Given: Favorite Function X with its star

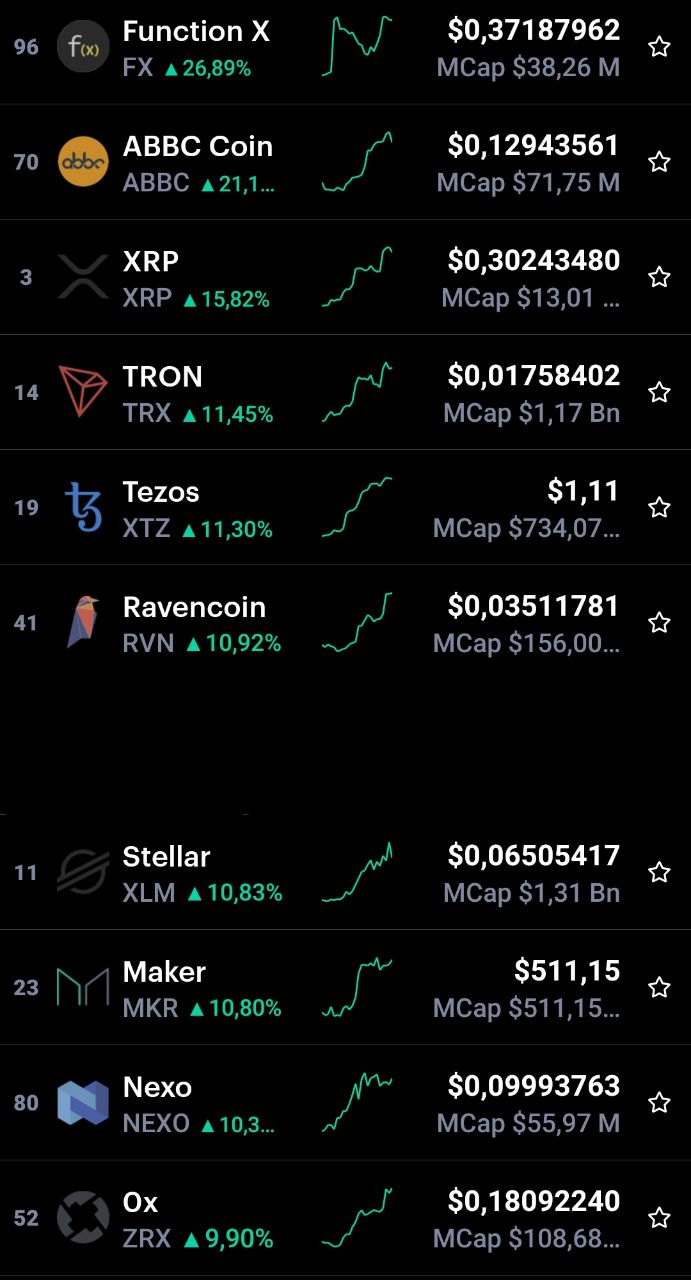Looking at the screenshot, I should click(659, 46).
